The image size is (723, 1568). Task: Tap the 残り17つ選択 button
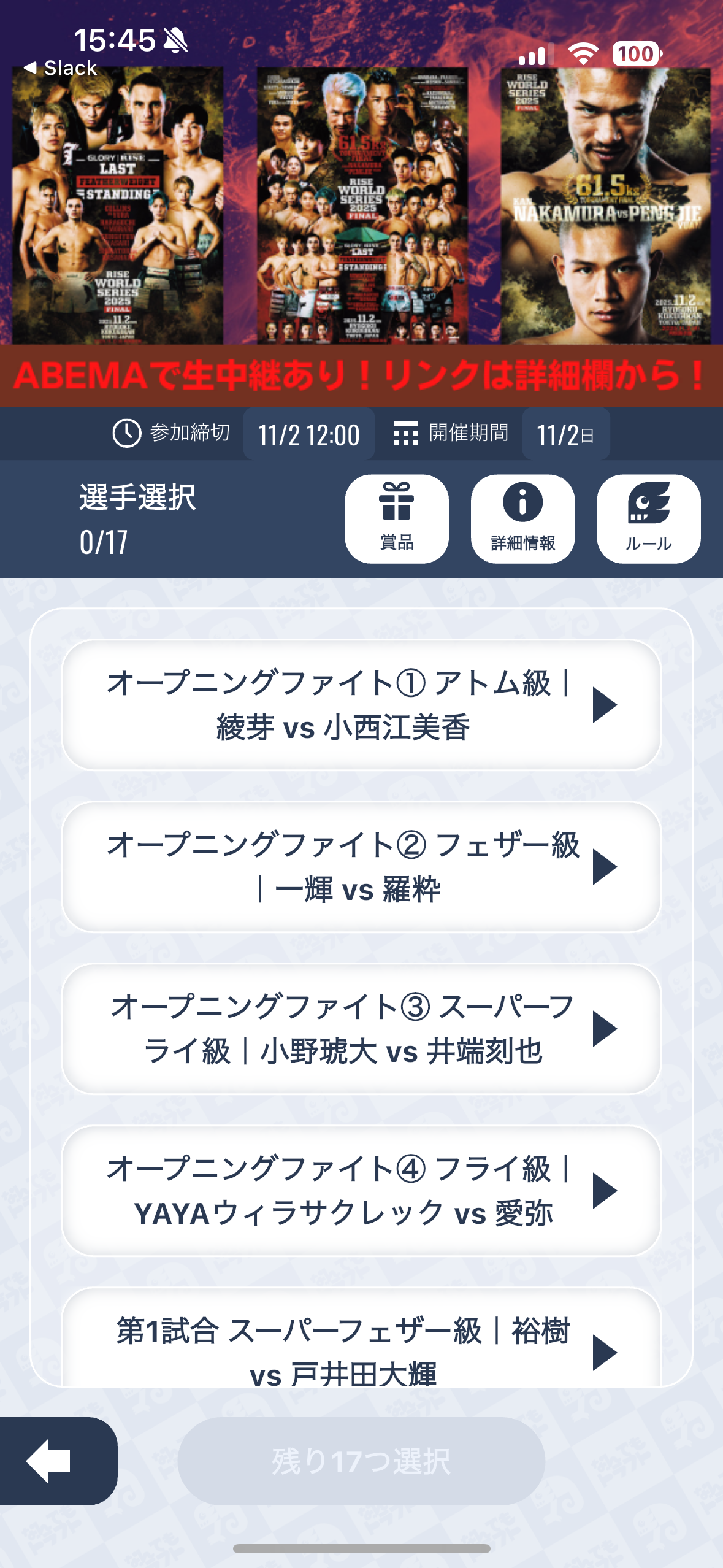pos(361,1461)
